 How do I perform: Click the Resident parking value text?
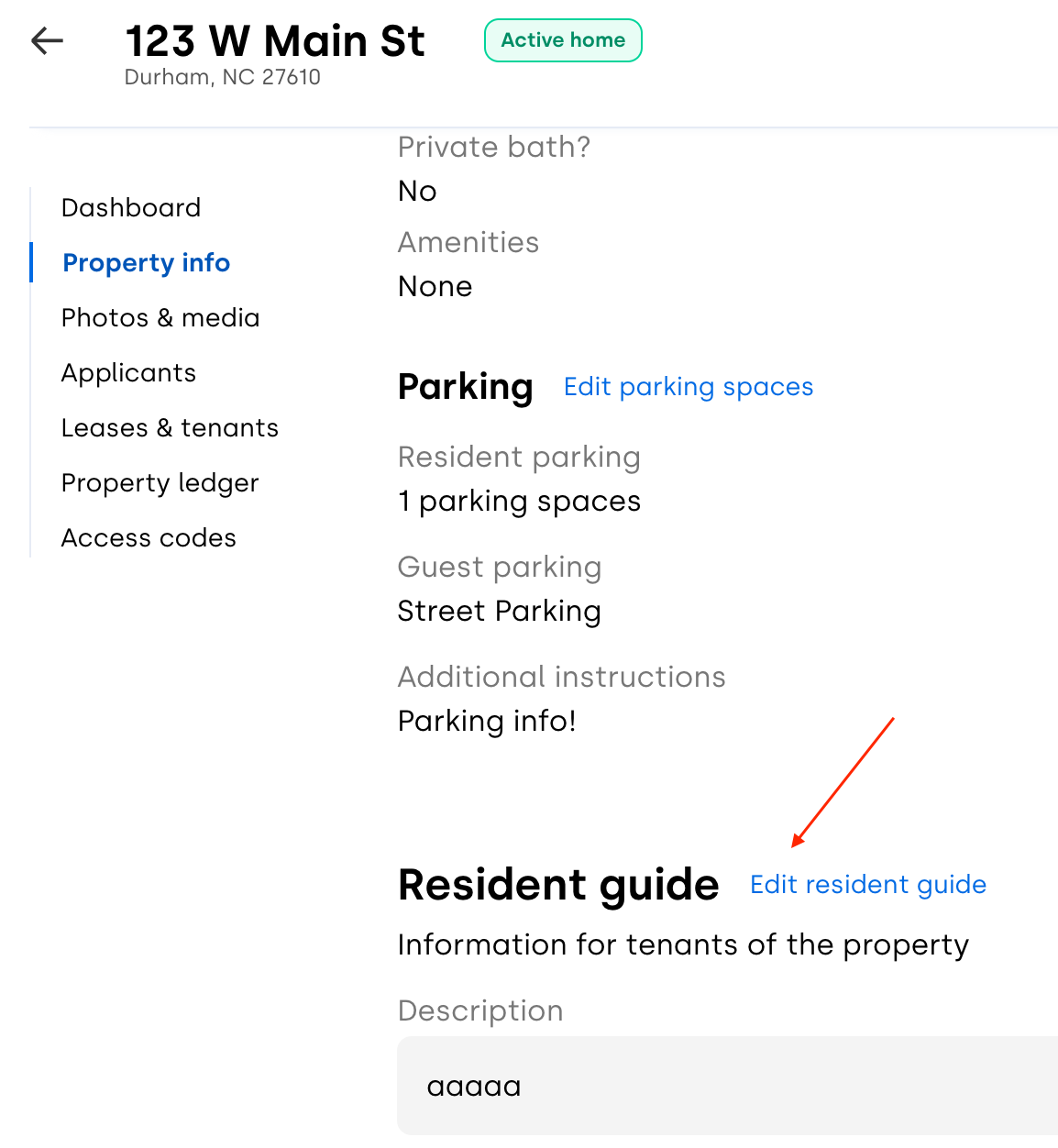pyautogui.click(x=518, y=501)
